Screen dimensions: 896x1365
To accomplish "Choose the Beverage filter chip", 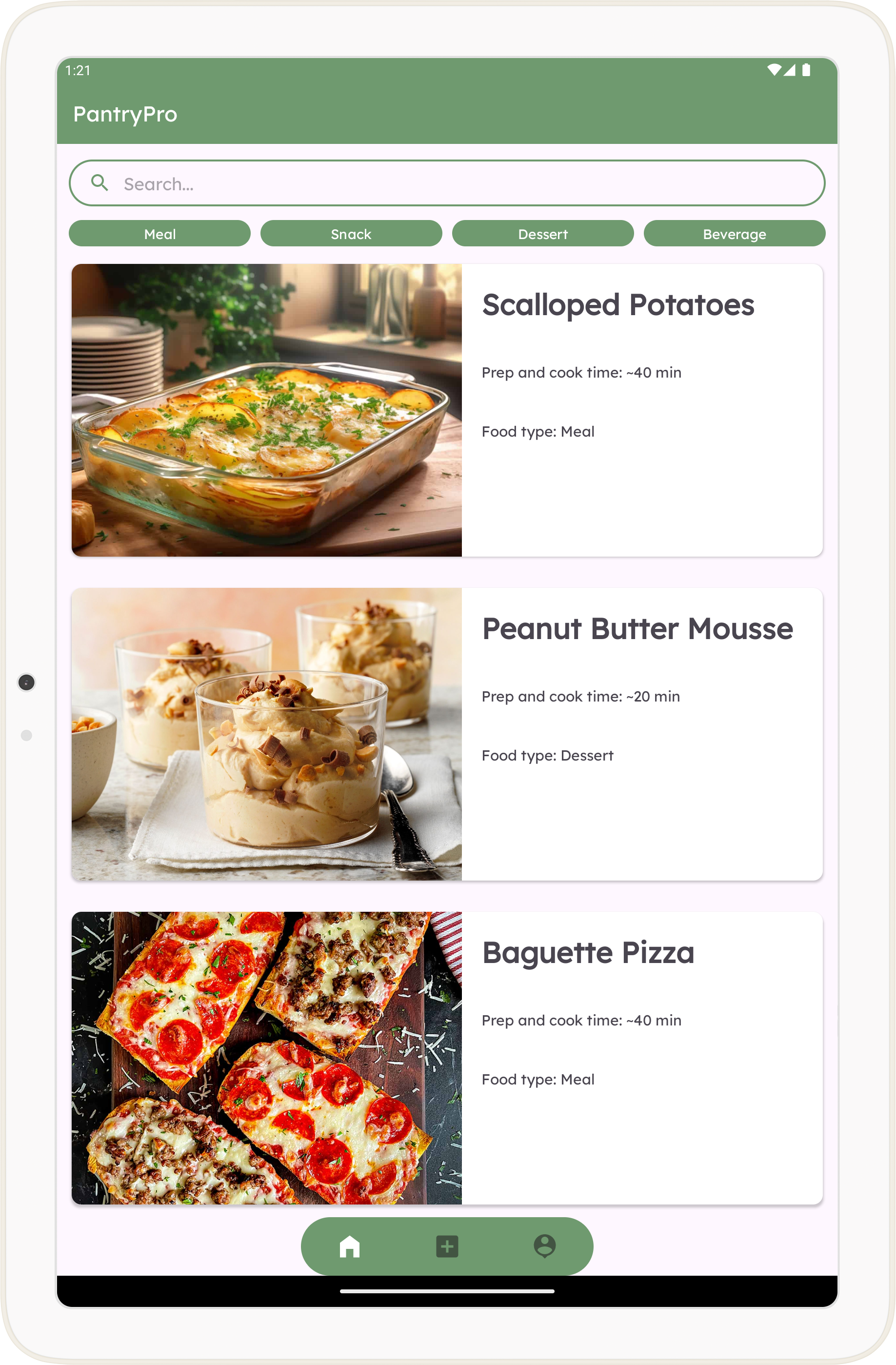I will [x=734, y=233].
